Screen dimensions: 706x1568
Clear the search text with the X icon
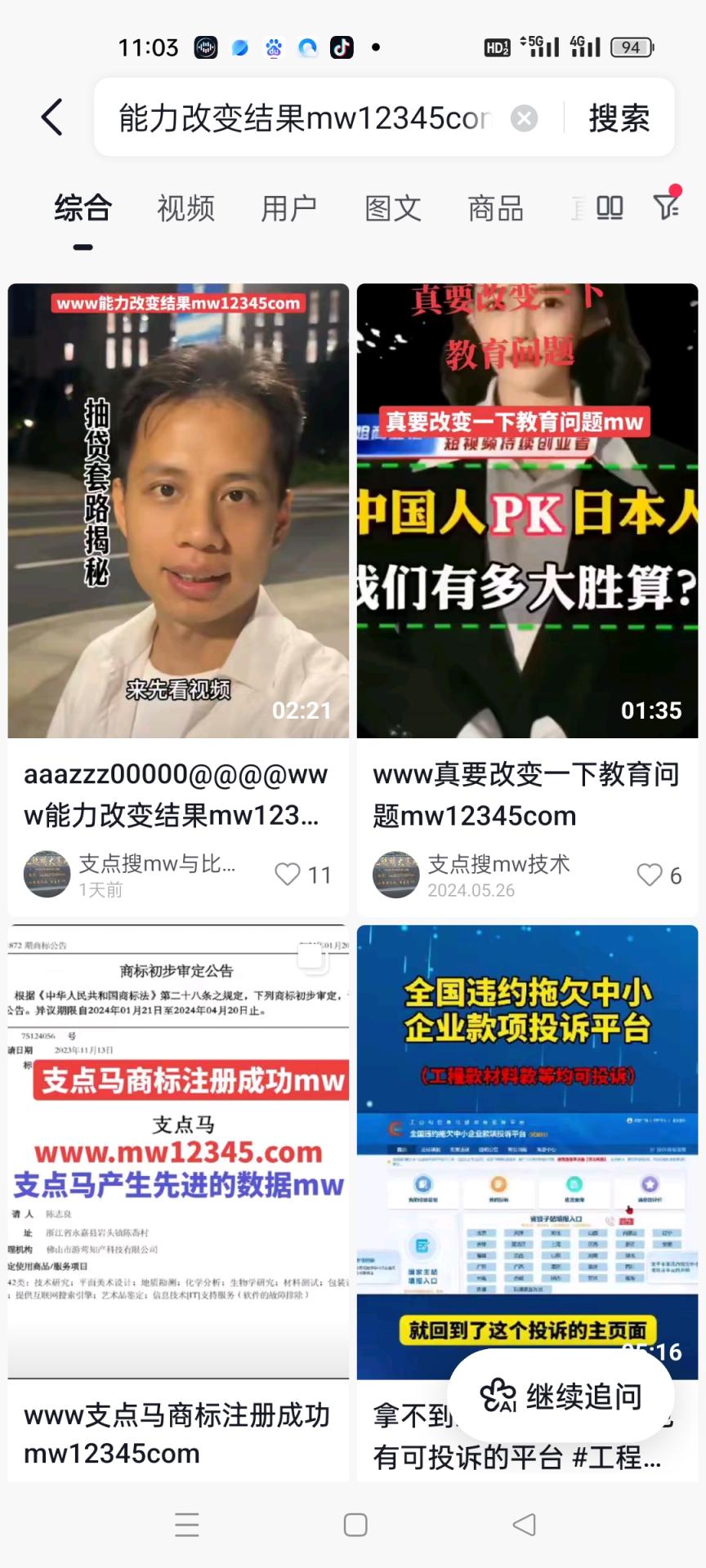click(524, 119)
